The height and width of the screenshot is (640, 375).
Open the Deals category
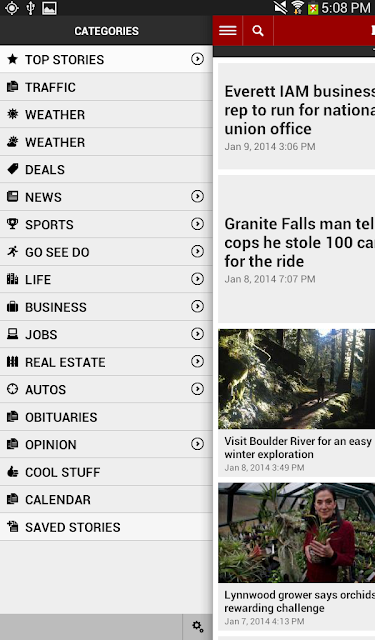coord(106,169)
